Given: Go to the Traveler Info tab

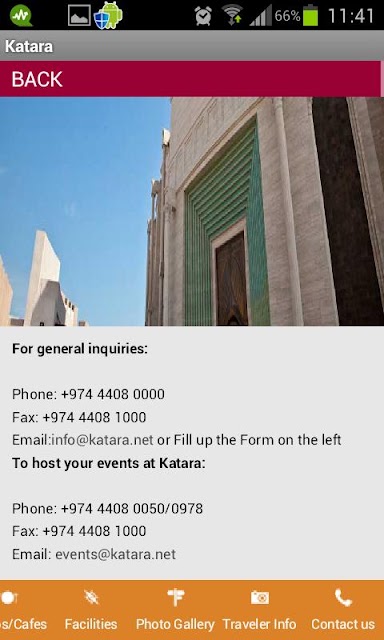Looking at the screenshot, I should 259,610.
